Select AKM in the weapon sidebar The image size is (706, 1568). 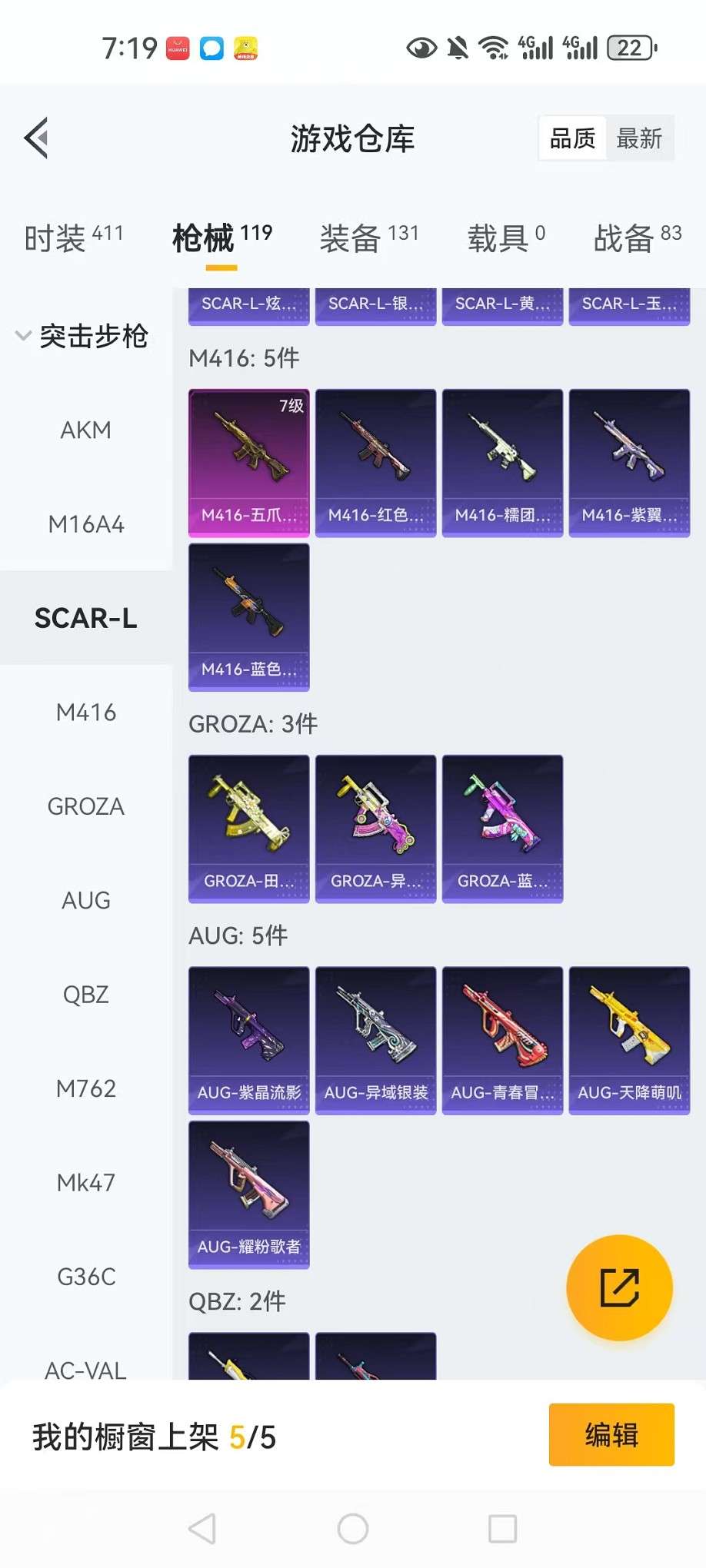86,430
